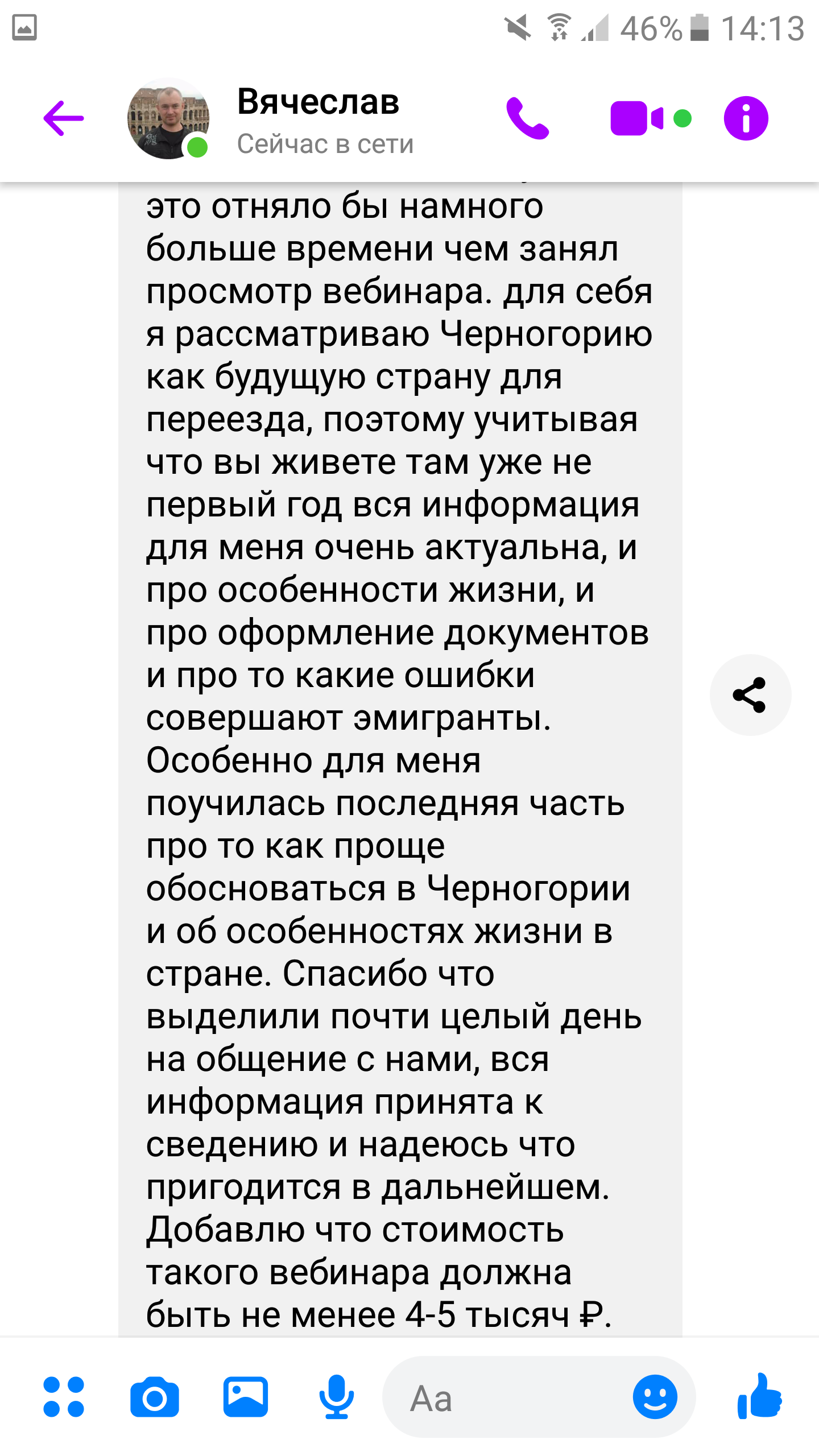Open conversation info details
Screen dimensions: 819x1456
[746, 118]
